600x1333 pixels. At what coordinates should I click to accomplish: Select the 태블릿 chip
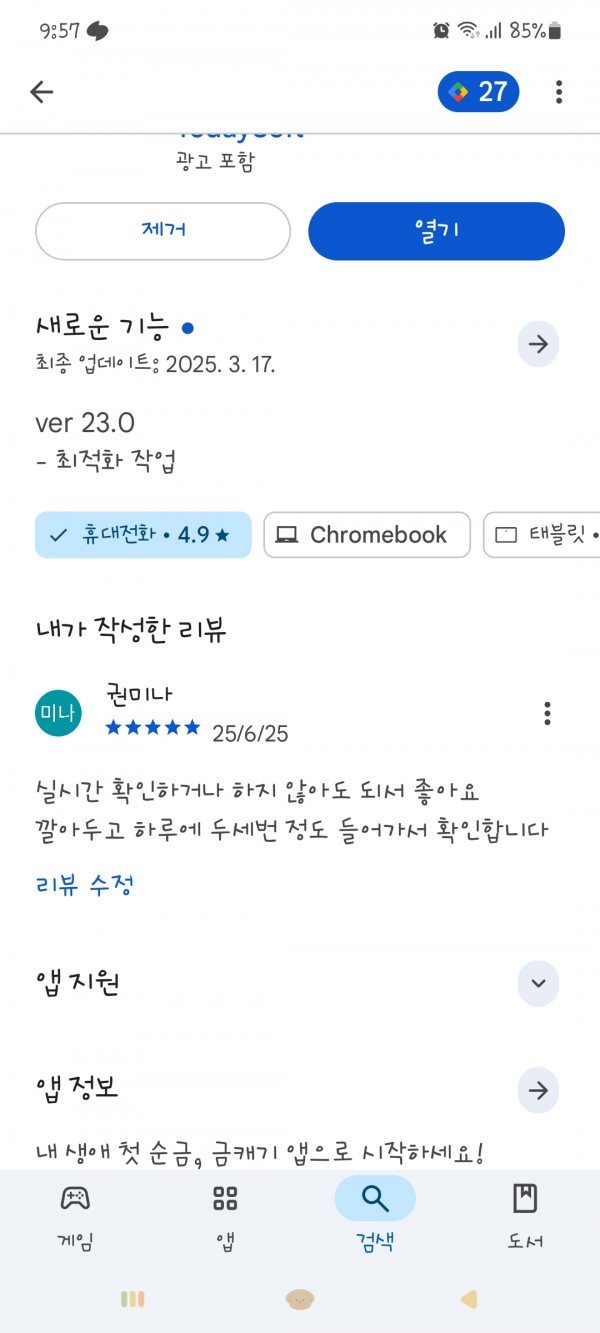tap(542, 535)
